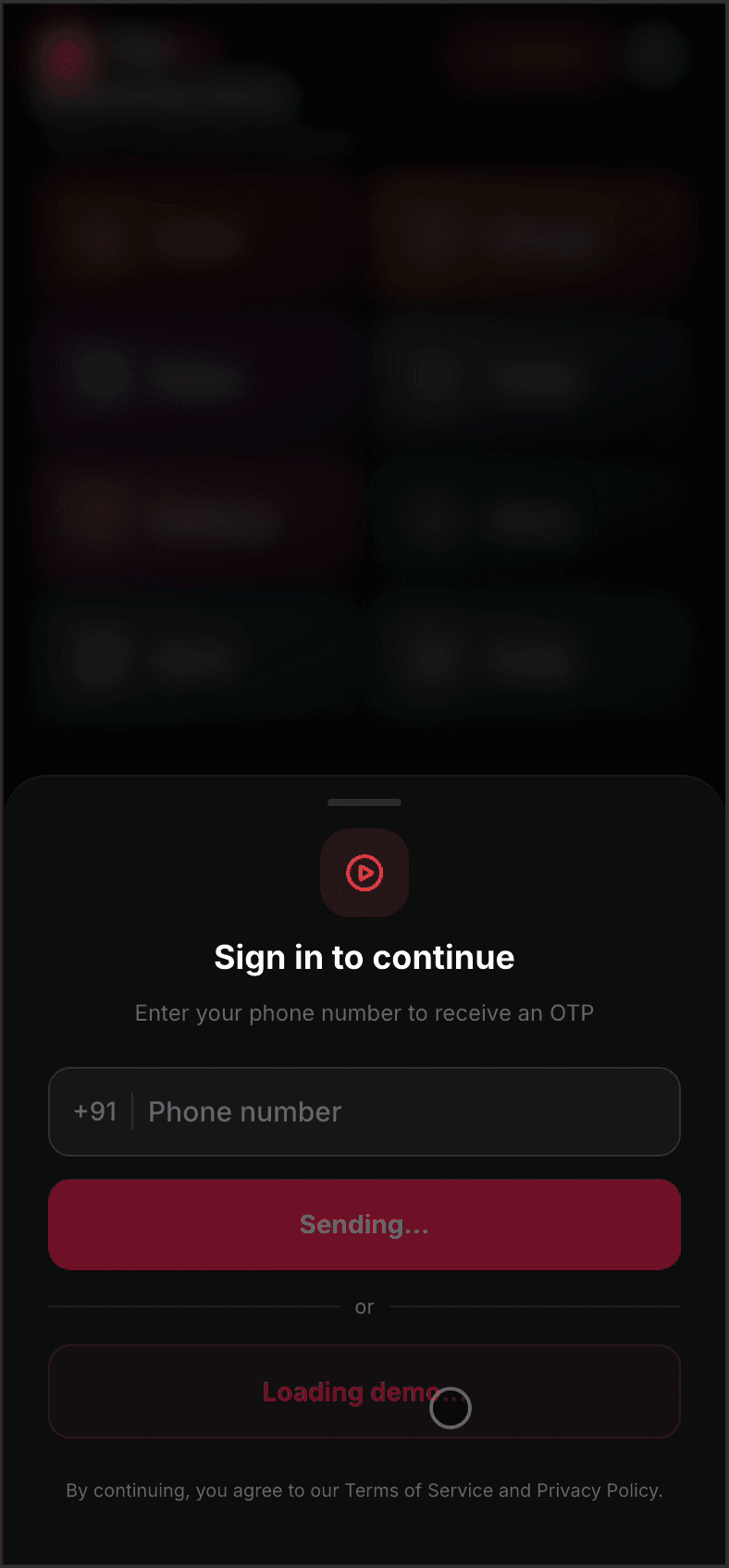Open the +91 country code selector
Viewport: 729px width, 1568px height.
coord(95,1111)
